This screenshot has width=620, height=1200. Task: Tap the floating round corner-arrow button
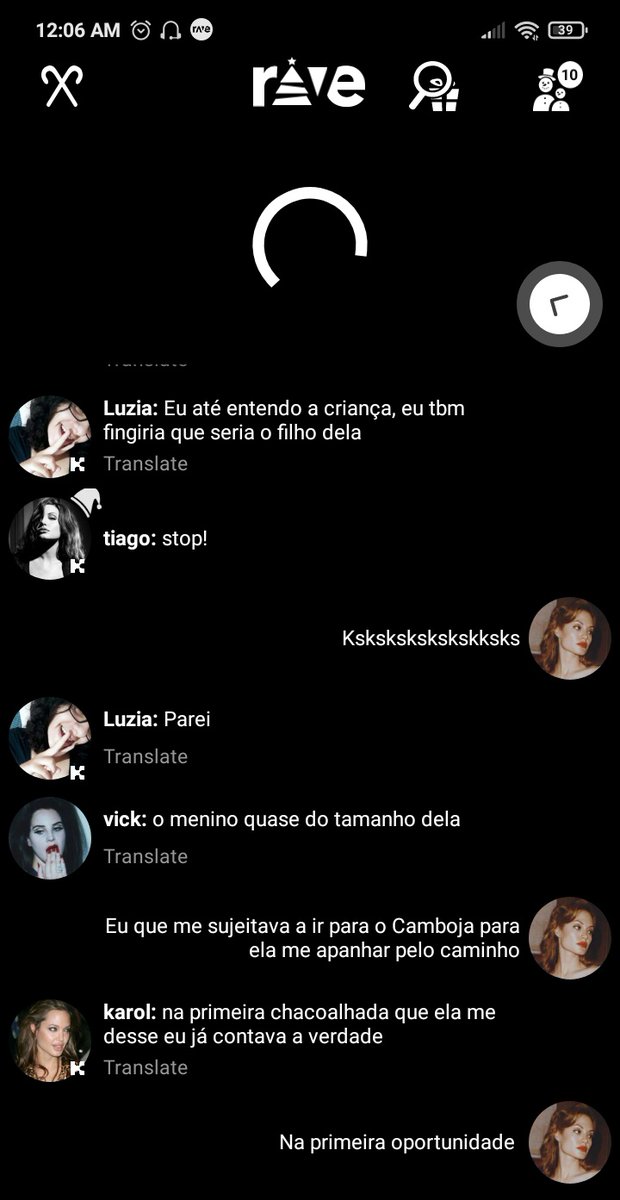[x=559, y=304]
